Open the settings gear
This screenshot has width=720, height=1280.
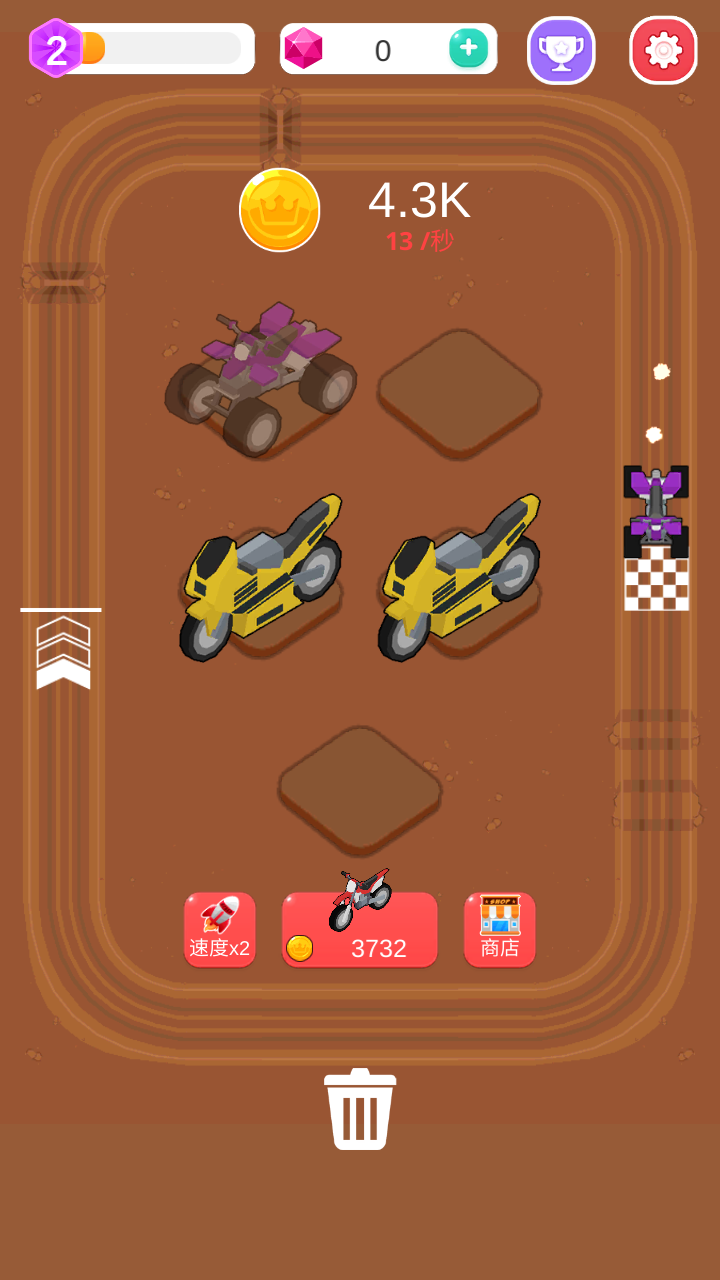663,50
